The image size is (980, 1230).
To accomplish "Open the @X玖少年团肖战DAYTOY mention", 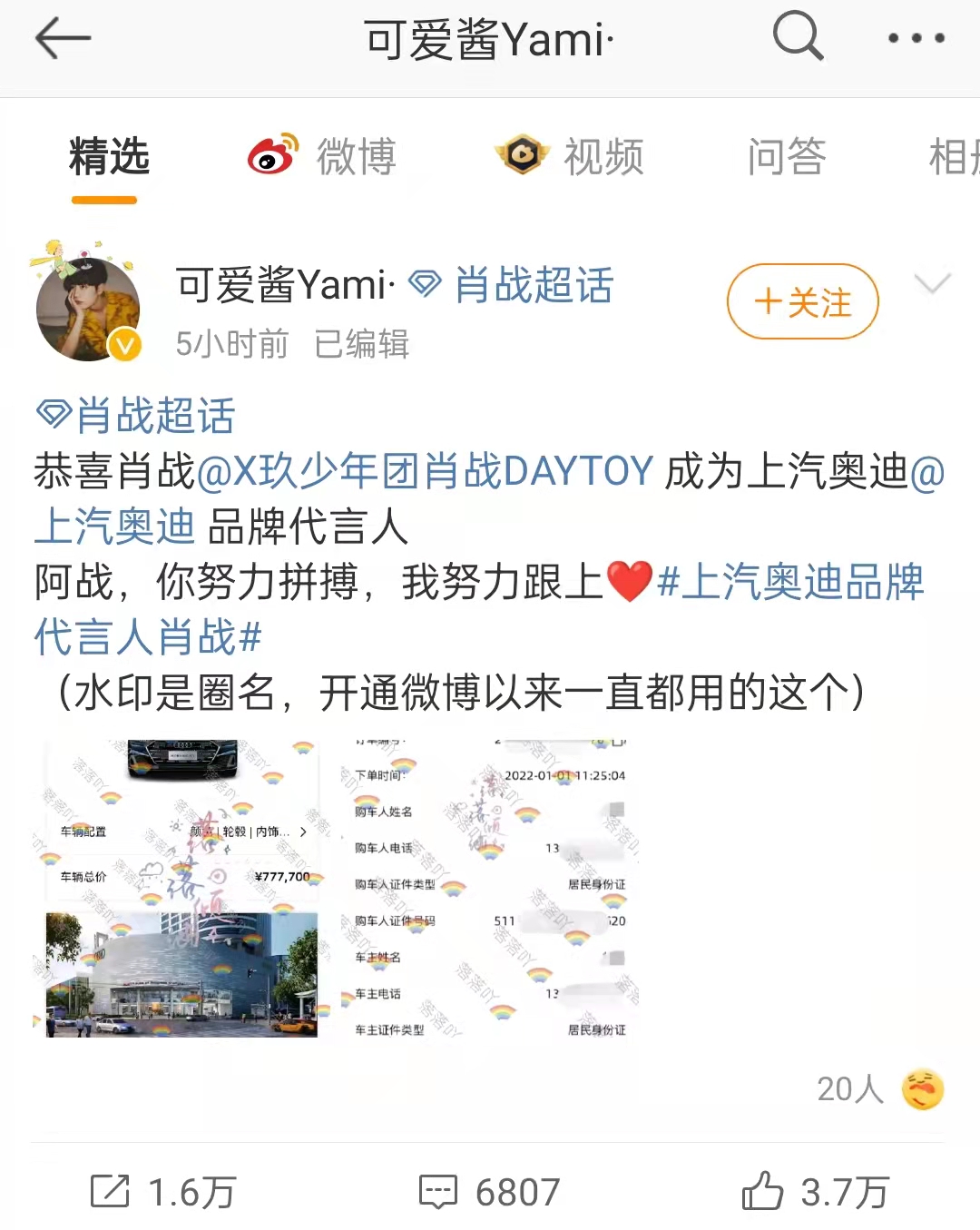I will pyautogui.click(x=425, y=471).
